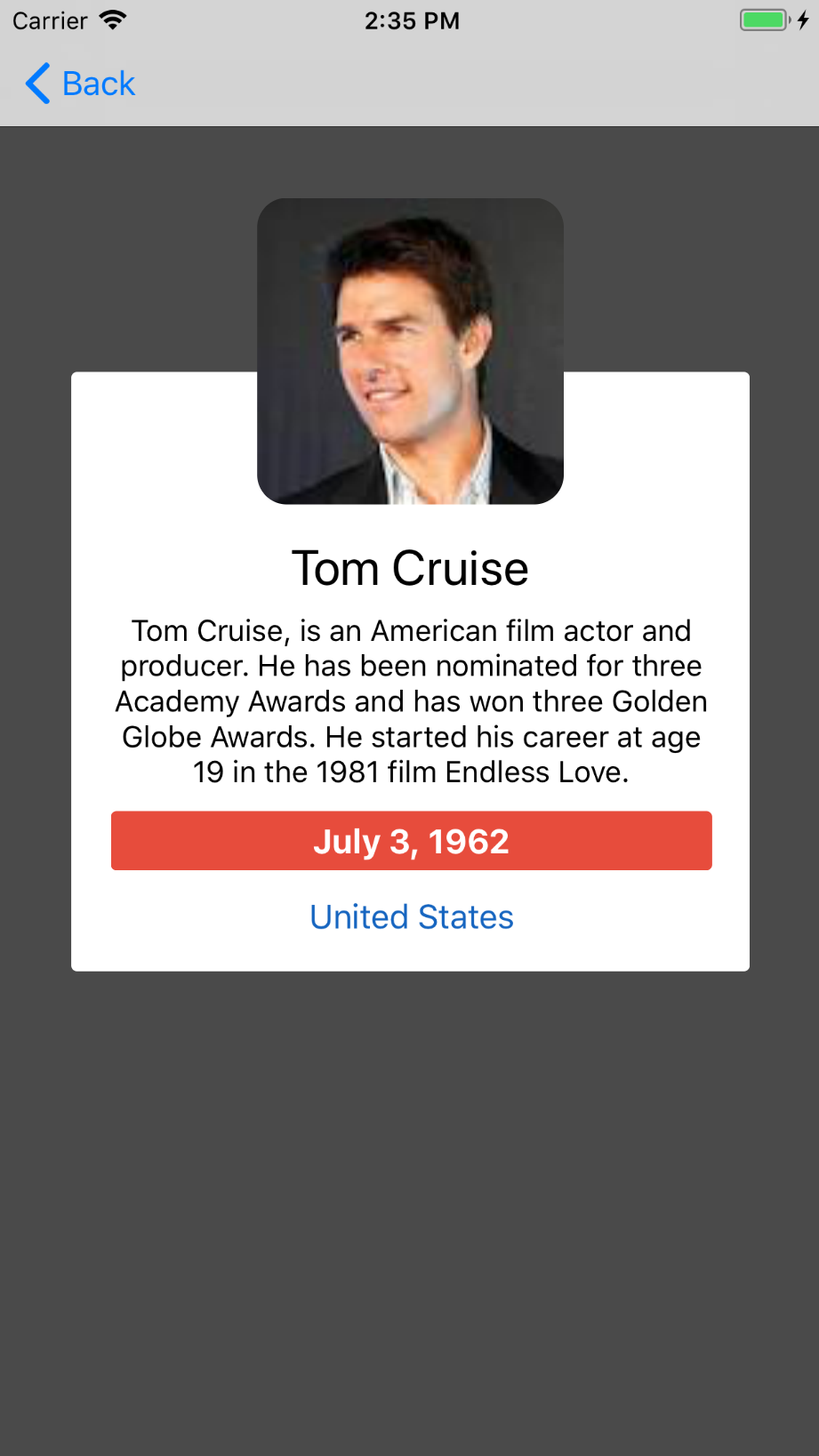Tap the July 3, 1962 birthdate button
The width and height of the screenshot is (819, 1456).
411,841
